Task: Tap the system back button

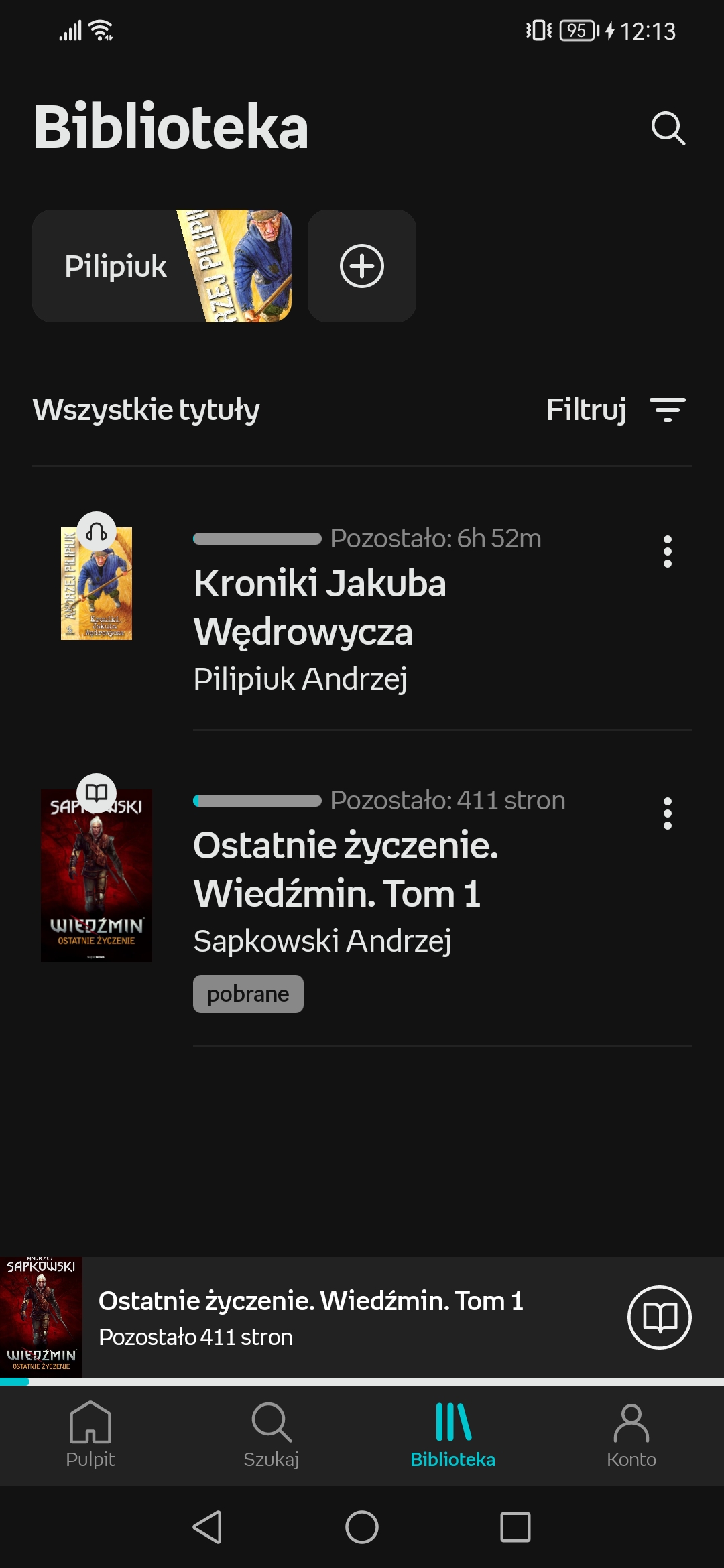Action: tap(208, 1527)
